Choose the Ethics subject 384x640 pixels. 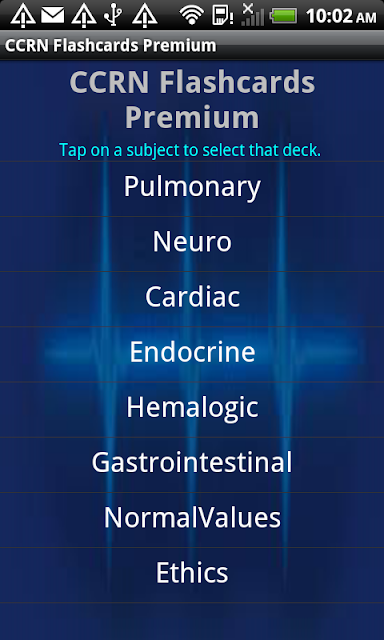(192, 575)
